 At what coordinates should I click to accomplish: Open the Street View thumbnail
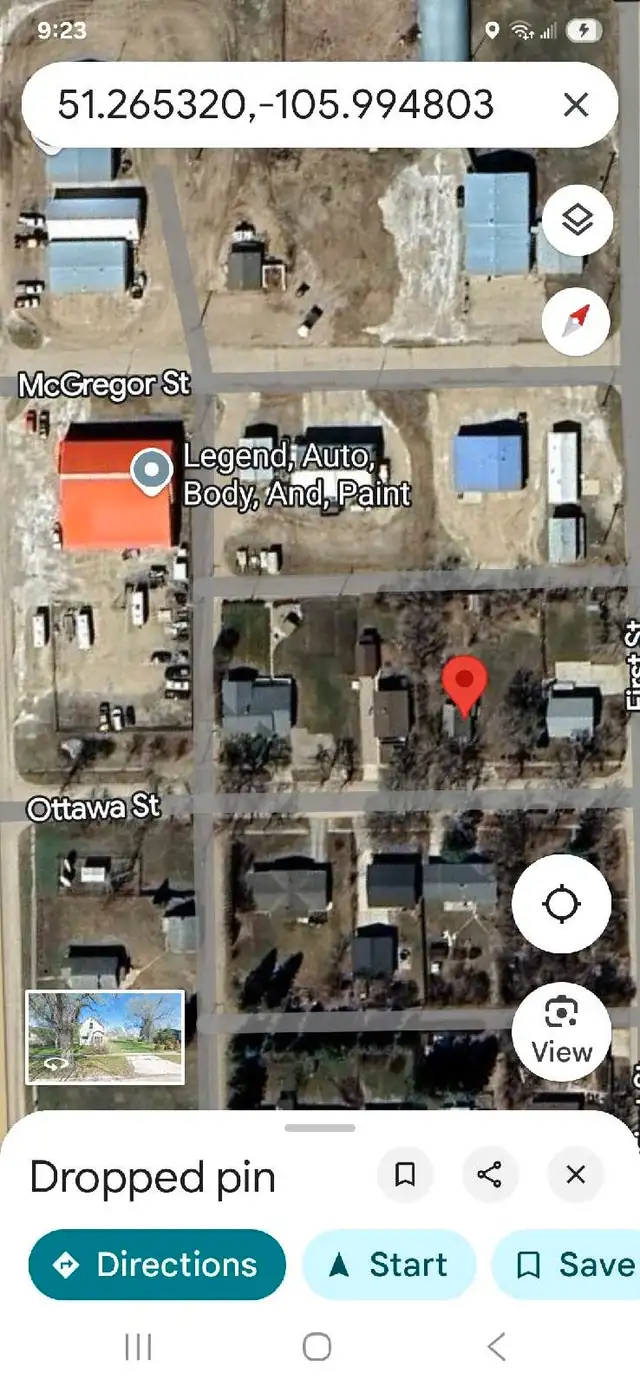(105, 1037)
